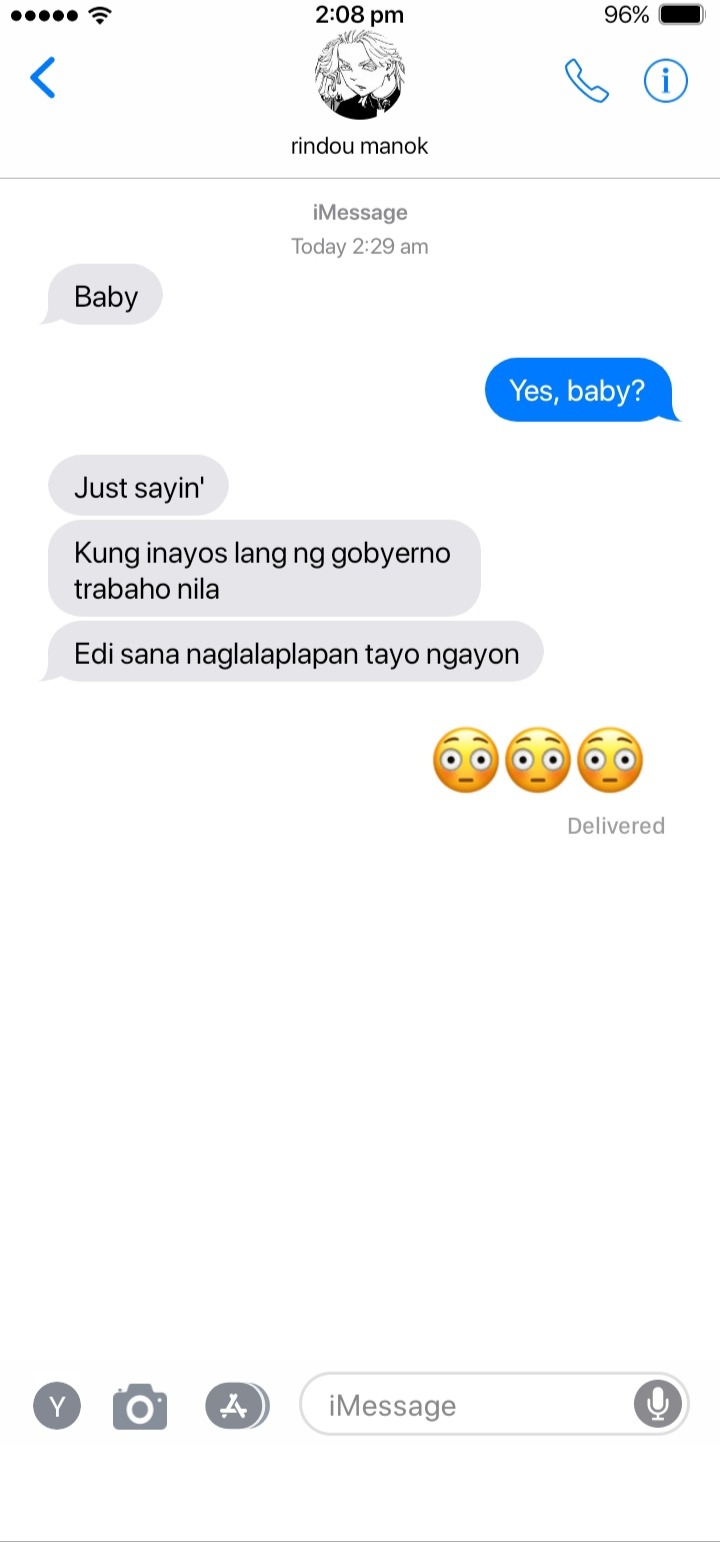
Task: Tap the Y button beside camera
Action: pyautogui.click(x=57, y=1406)
